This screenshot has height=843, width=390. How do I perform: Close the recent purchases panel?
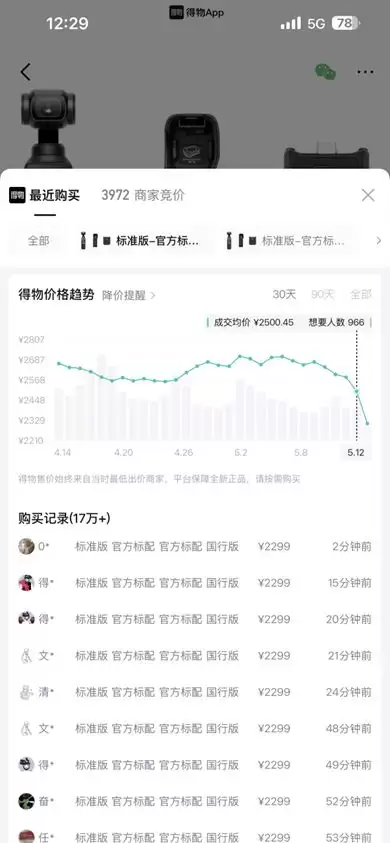[x=368, y=195]
